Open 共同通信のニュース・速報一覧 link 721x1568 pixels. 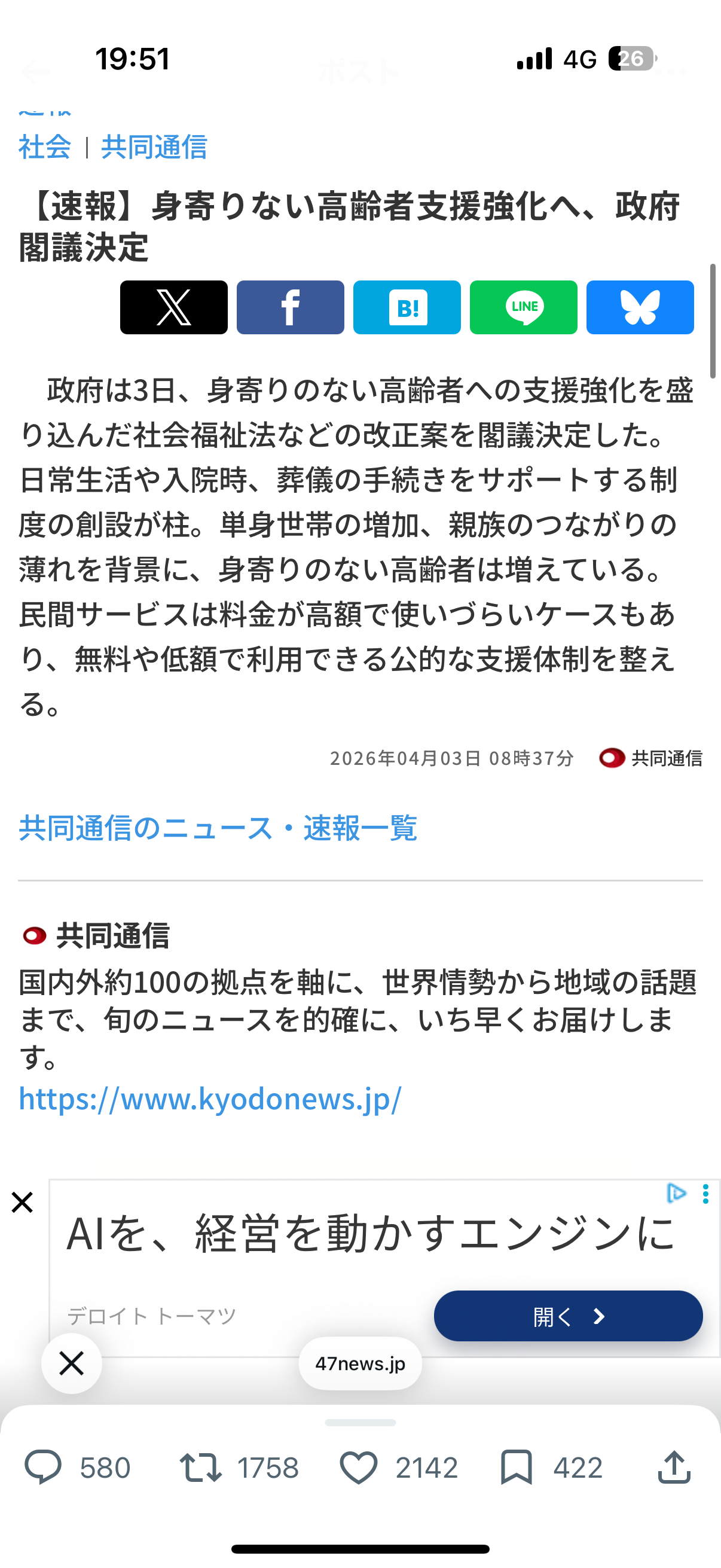point(218,828)
